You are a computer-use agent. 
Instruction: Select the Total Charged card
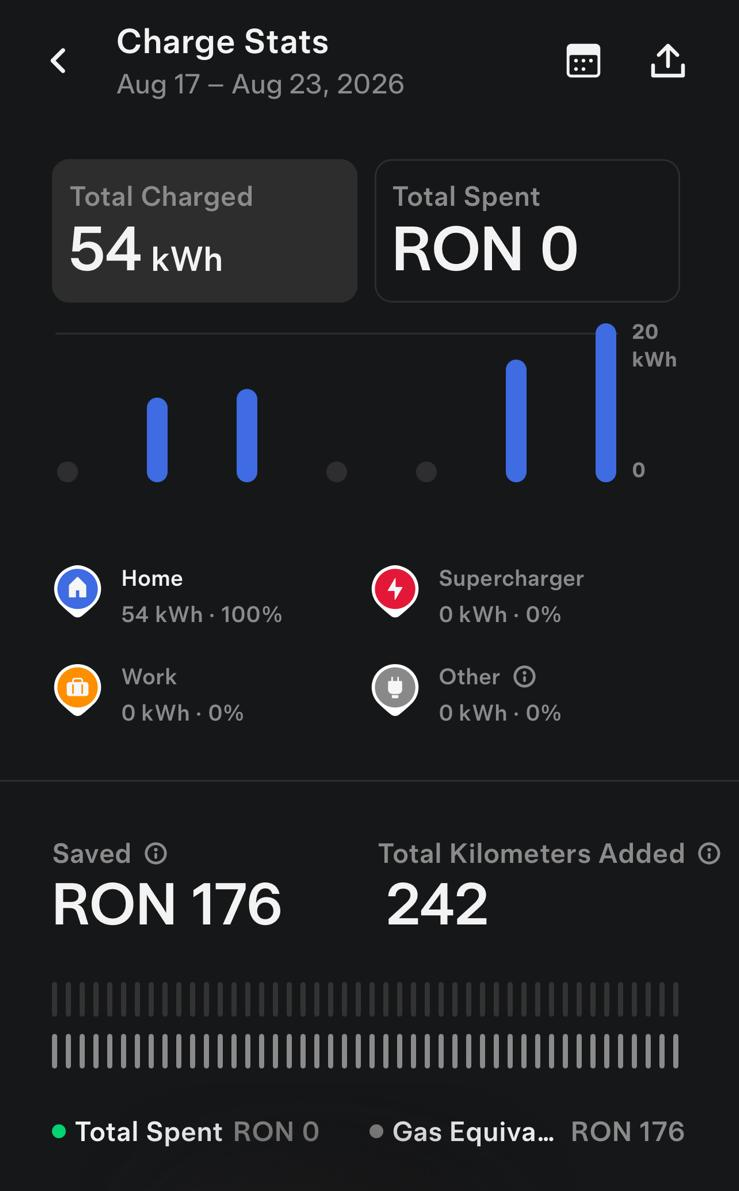point(204,231)
